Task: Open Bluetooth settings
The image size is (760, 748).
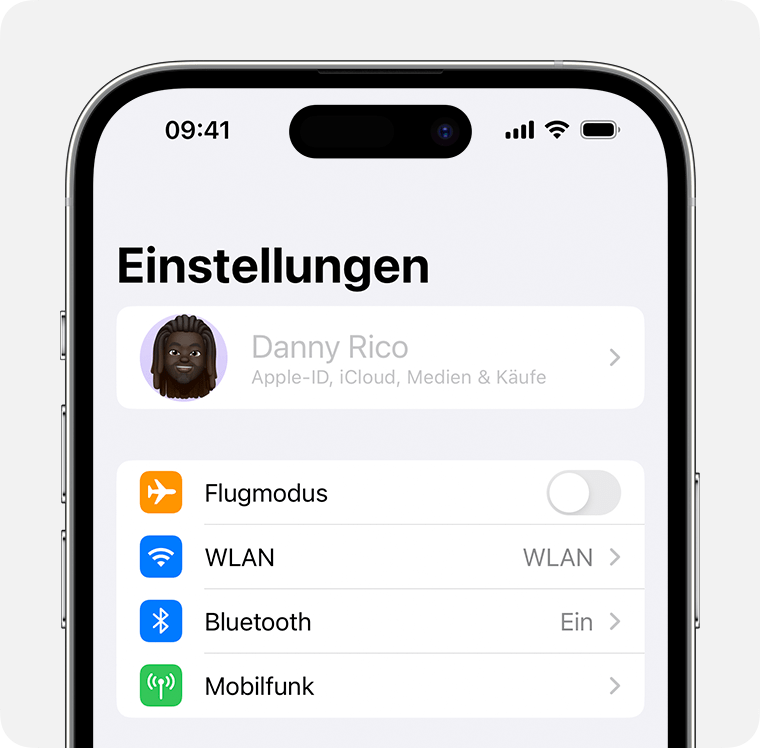Action: (x=380, y=622)
